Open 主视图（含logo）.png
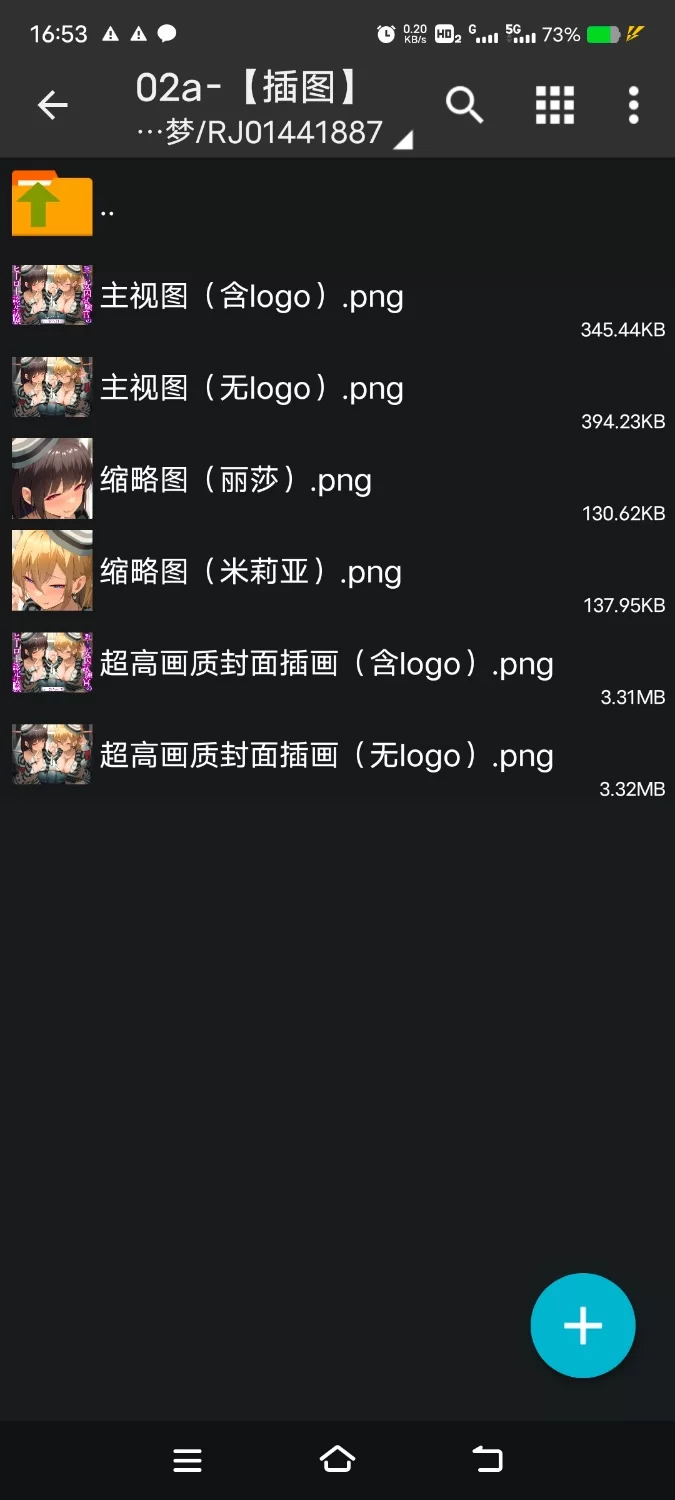675x1500 pixels. click(x=252, y=297)
